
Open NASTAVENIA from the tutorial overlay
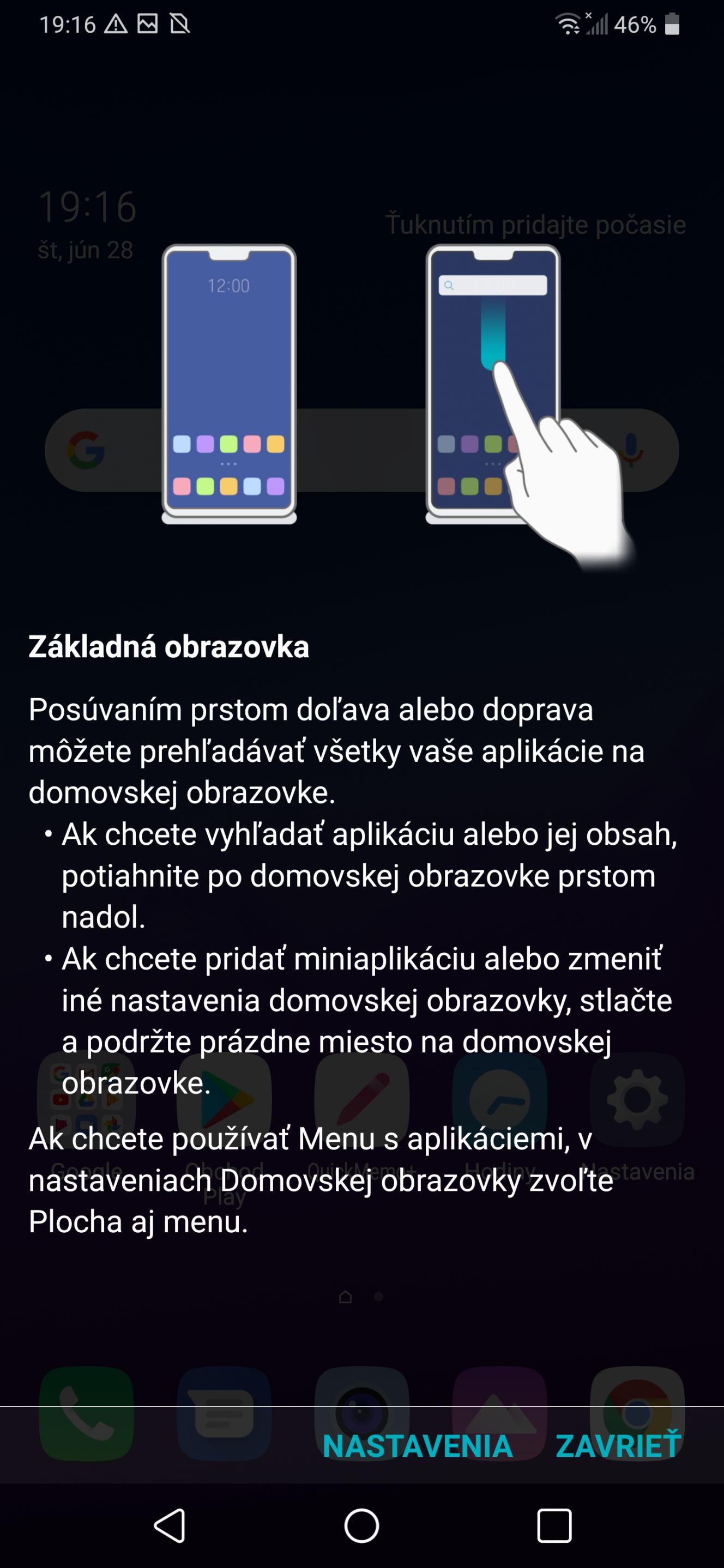click(x=418, y=1446)
